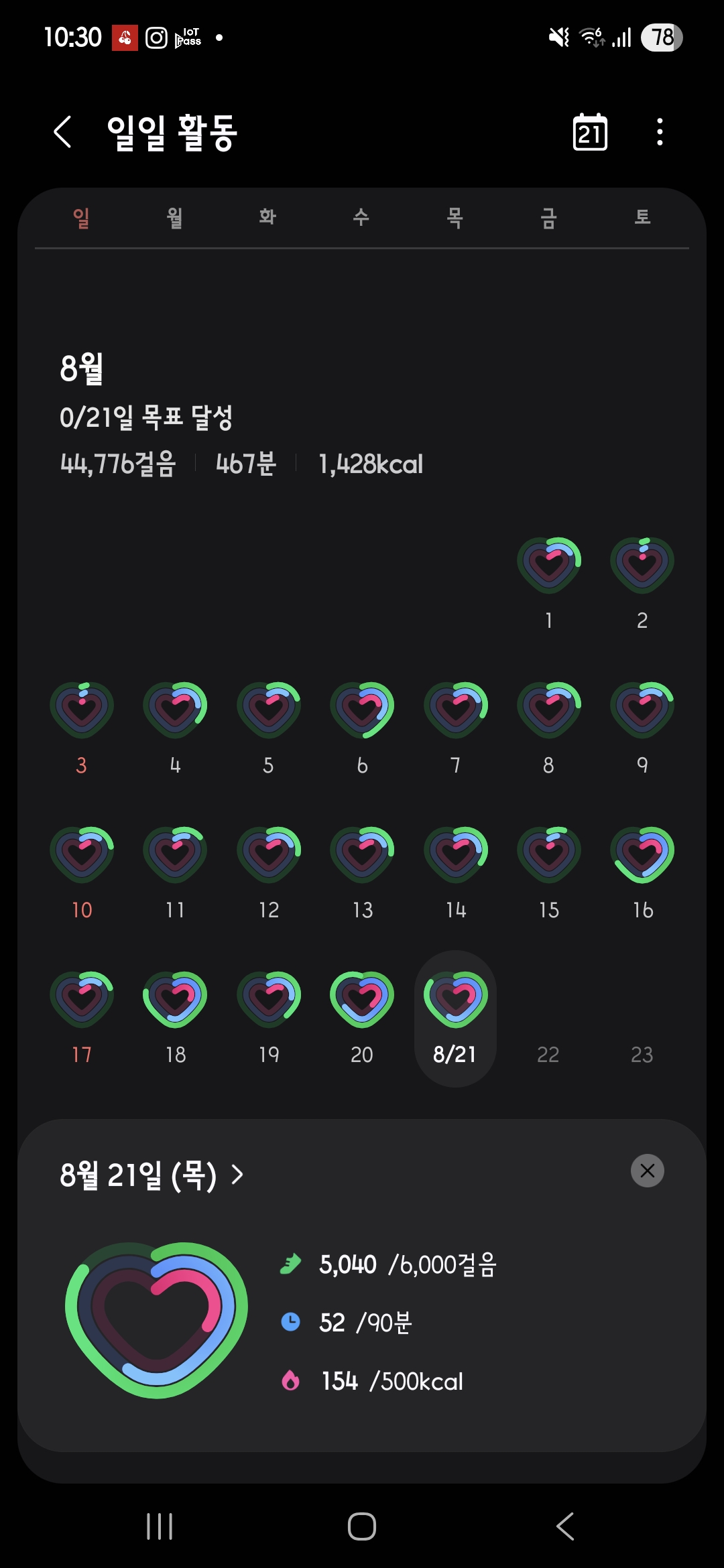
Task: View day 6 activity record
Action: point(362,712)
